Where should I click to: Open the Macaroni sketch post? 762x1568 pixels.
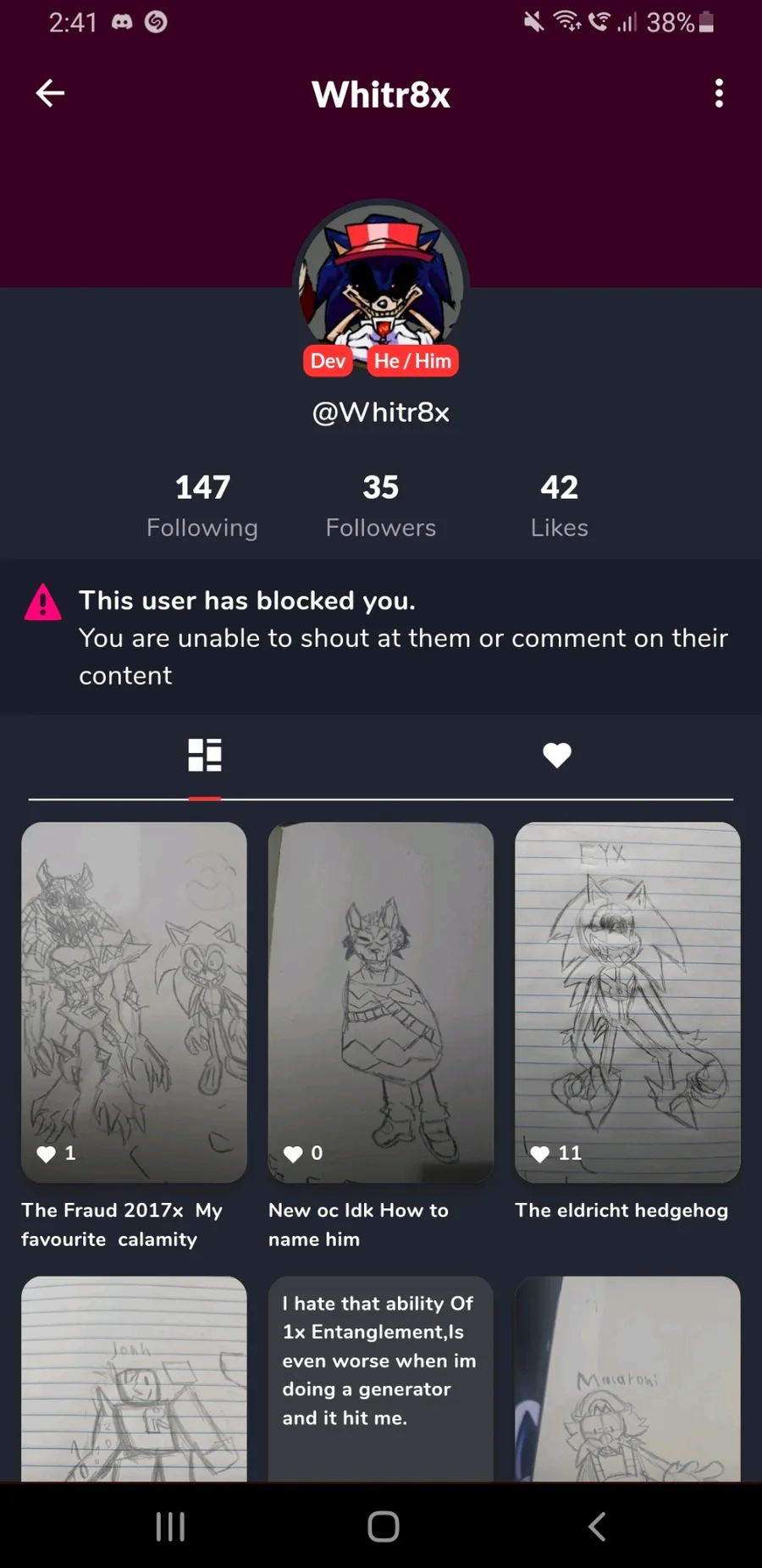(x=627, y=1379)
